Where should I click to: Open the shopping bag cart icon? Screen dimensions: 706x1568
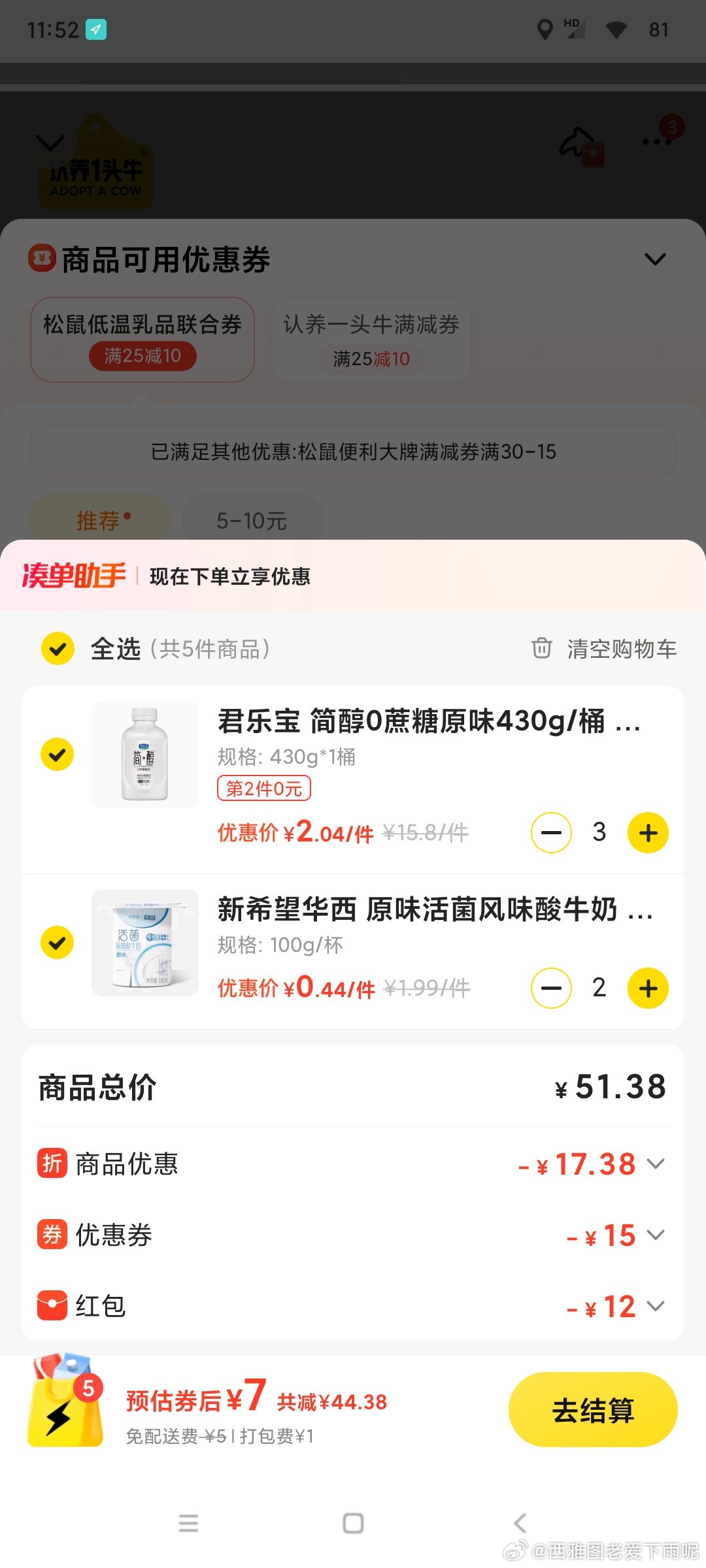coord(65,1401)
